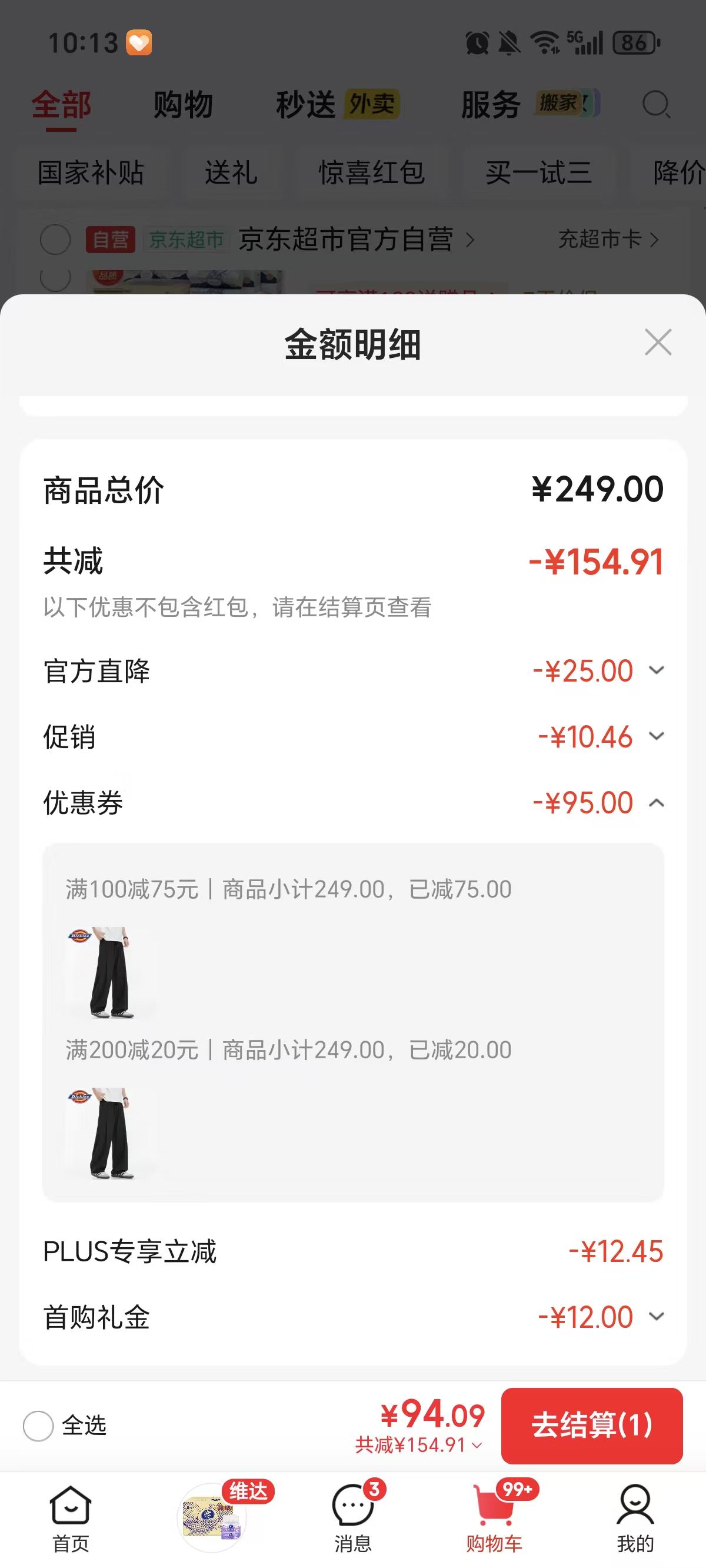Open the 消息 messages tab
The width and height of the screenshot is (706, 1568).
pyautogui.click(x=353, y=1518)
